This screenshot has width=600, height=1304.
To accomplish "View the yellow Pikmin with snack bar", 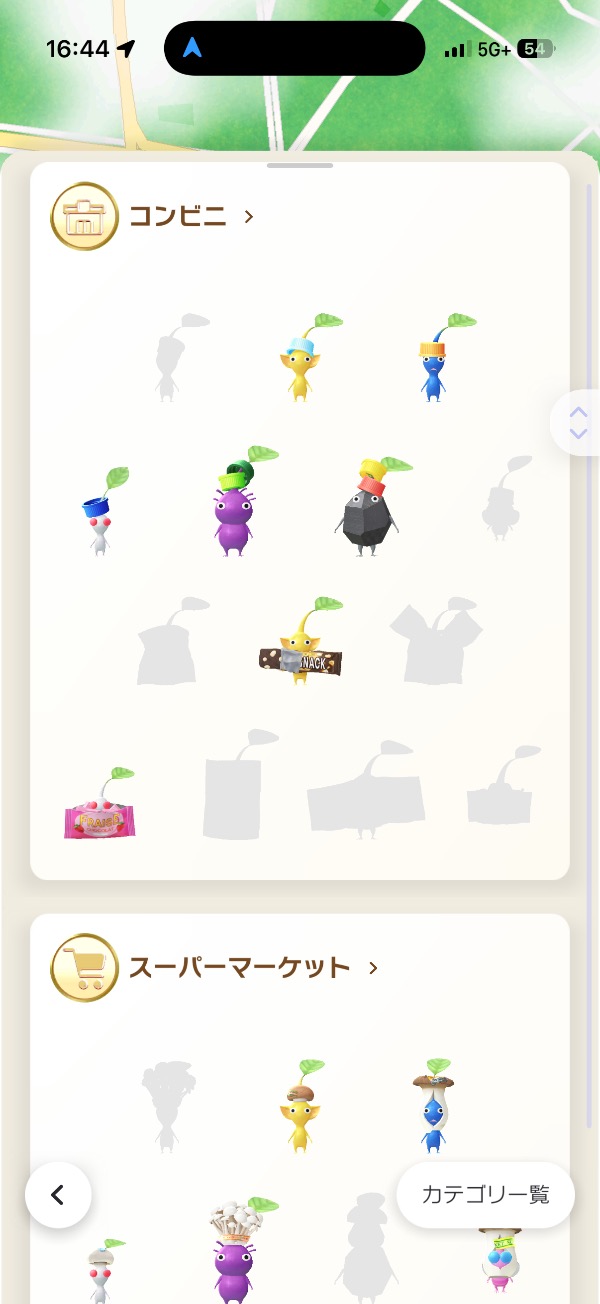I will [300, 645].
